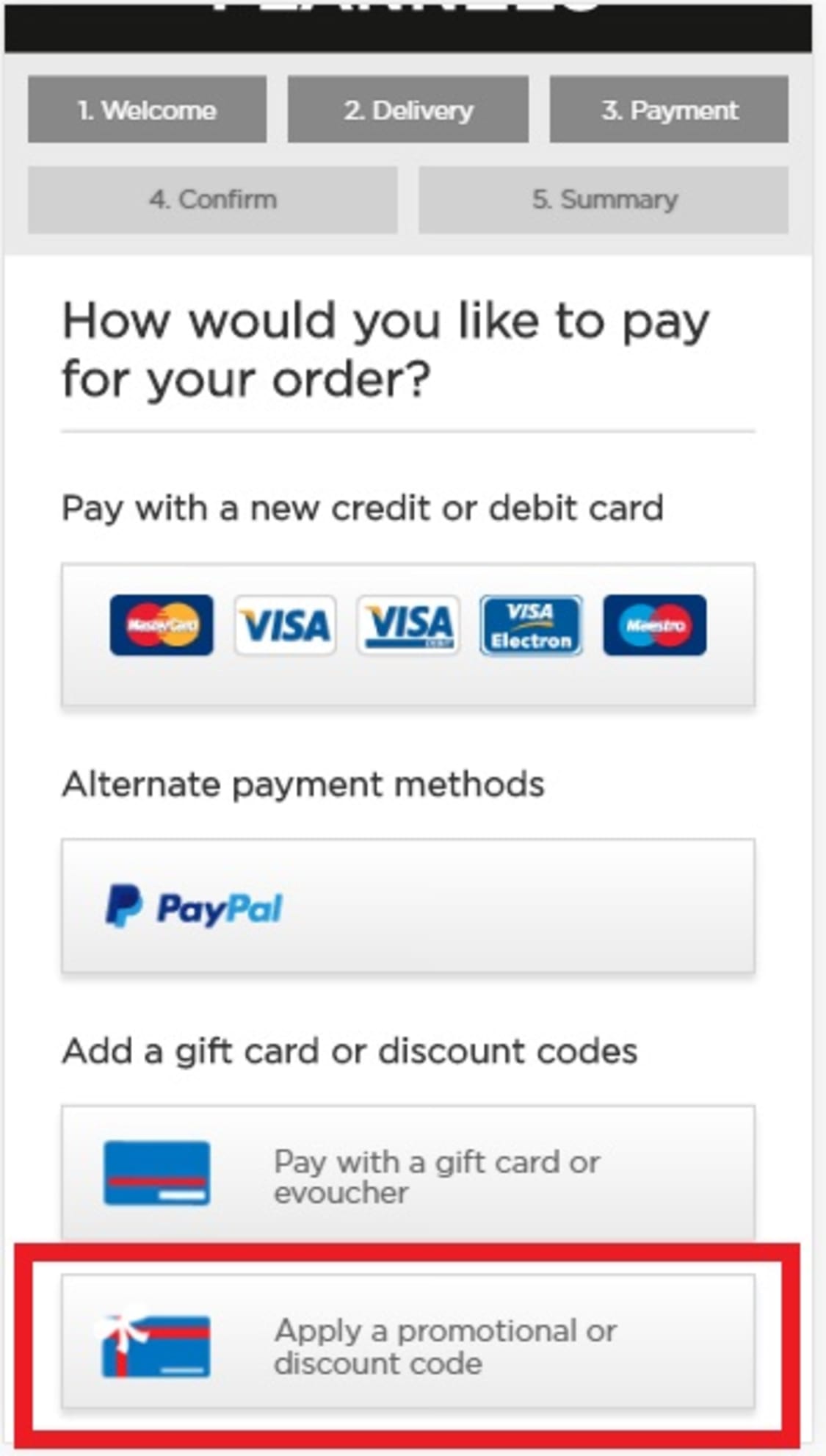
Task: Choose PayPal as payment method
Action: [x=407, y=906]
